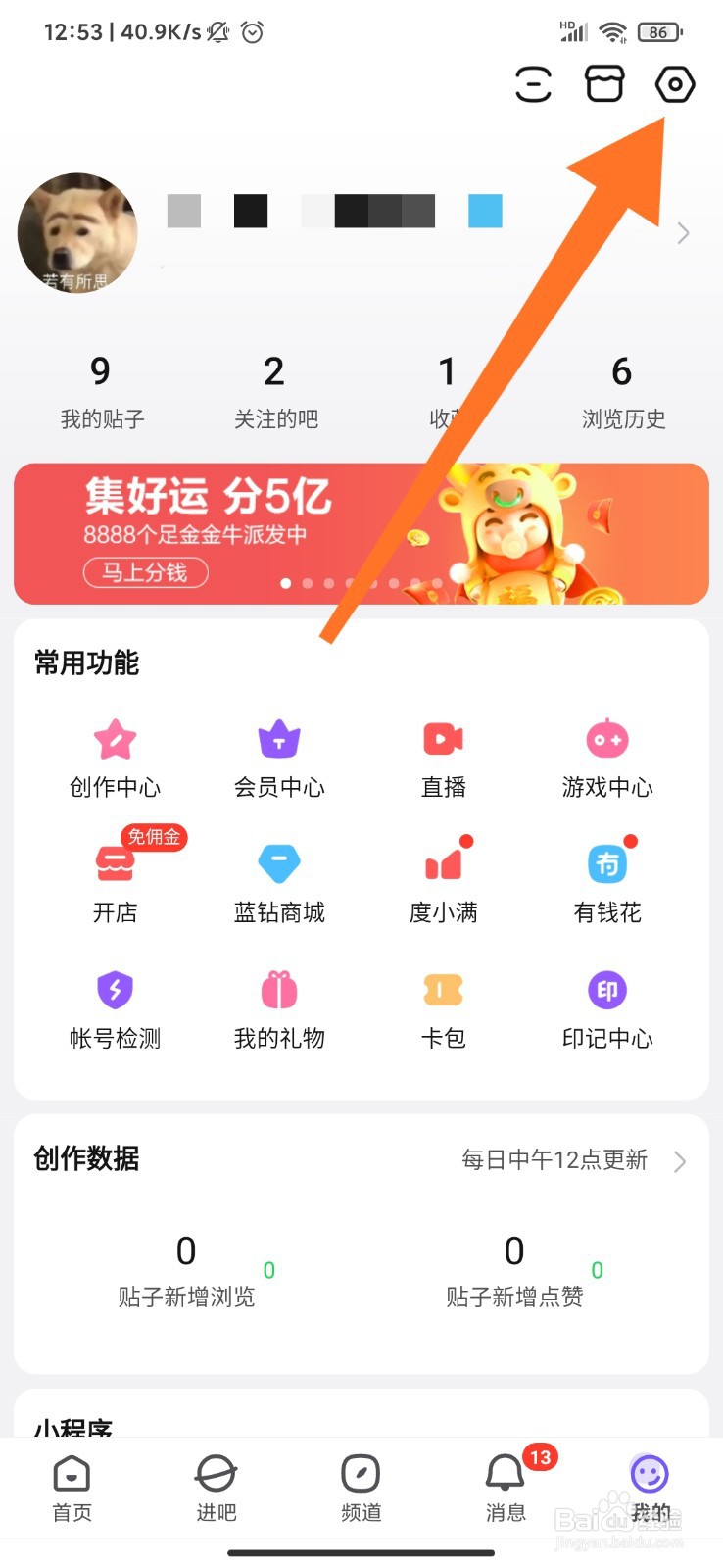Open the 蓝钻商城 blue diamond mall

tap(279, 880)
